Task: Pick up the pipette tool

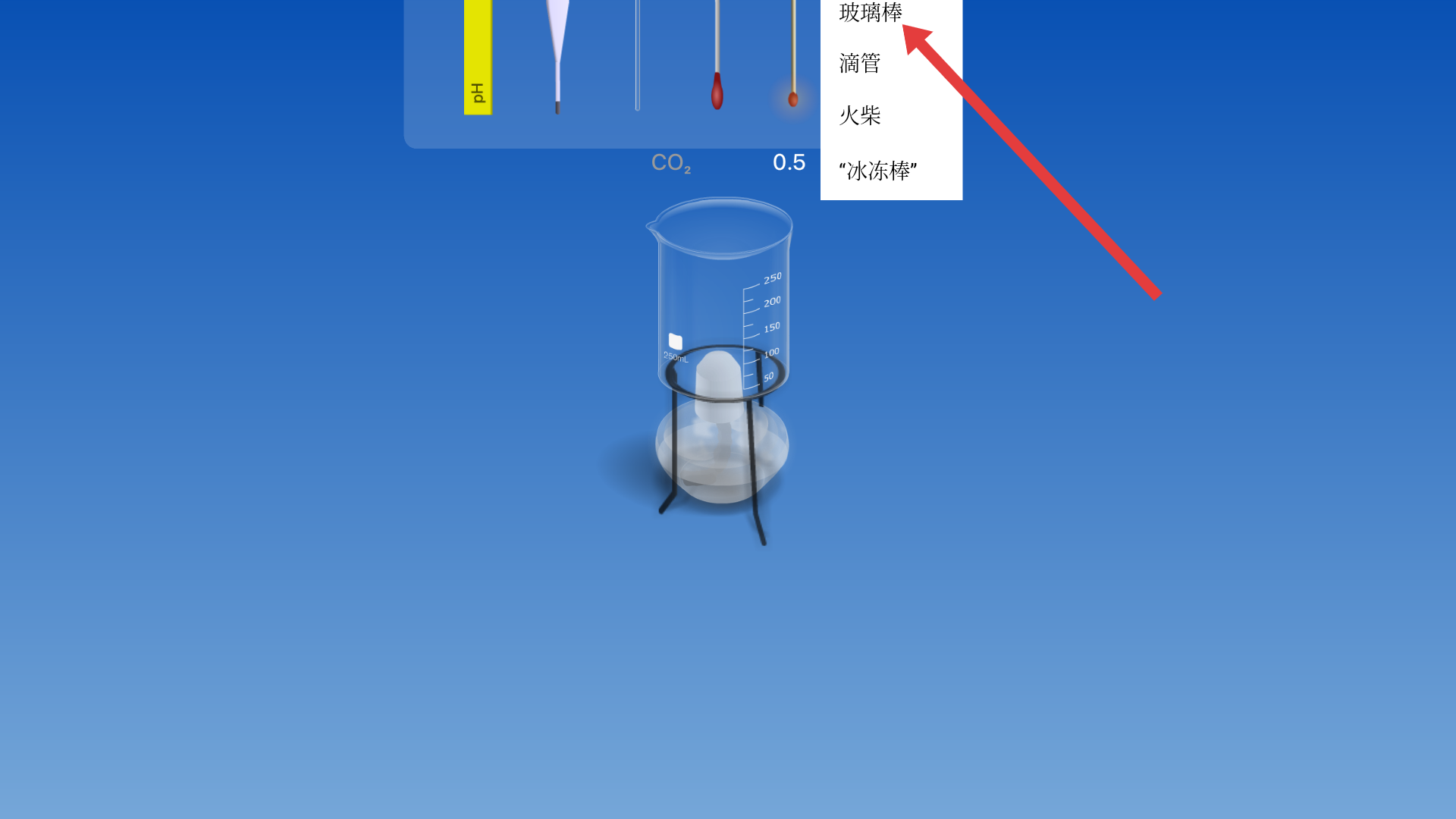Action: tap(558, 53)
